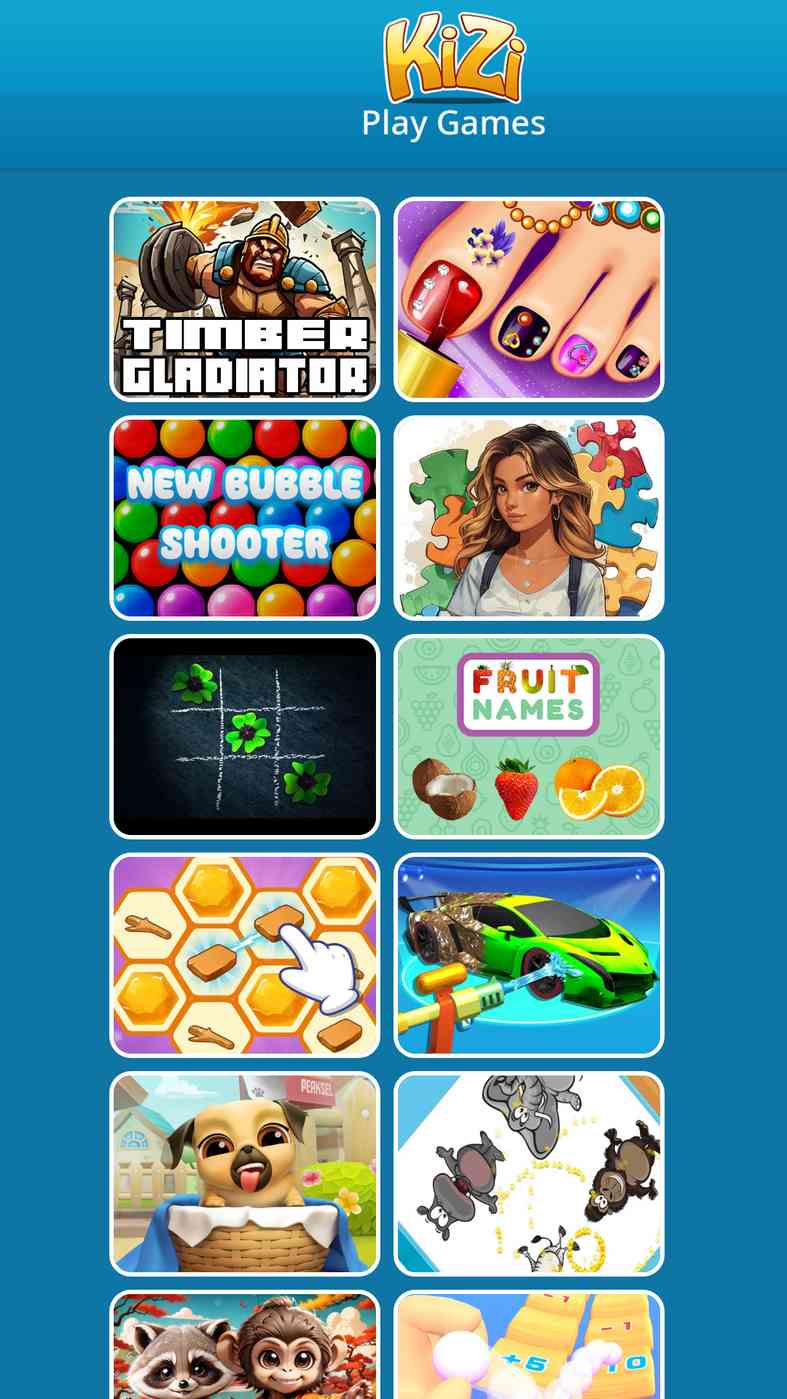
Task: Open the pug puppy in basket game
Action: point(245,1174)
